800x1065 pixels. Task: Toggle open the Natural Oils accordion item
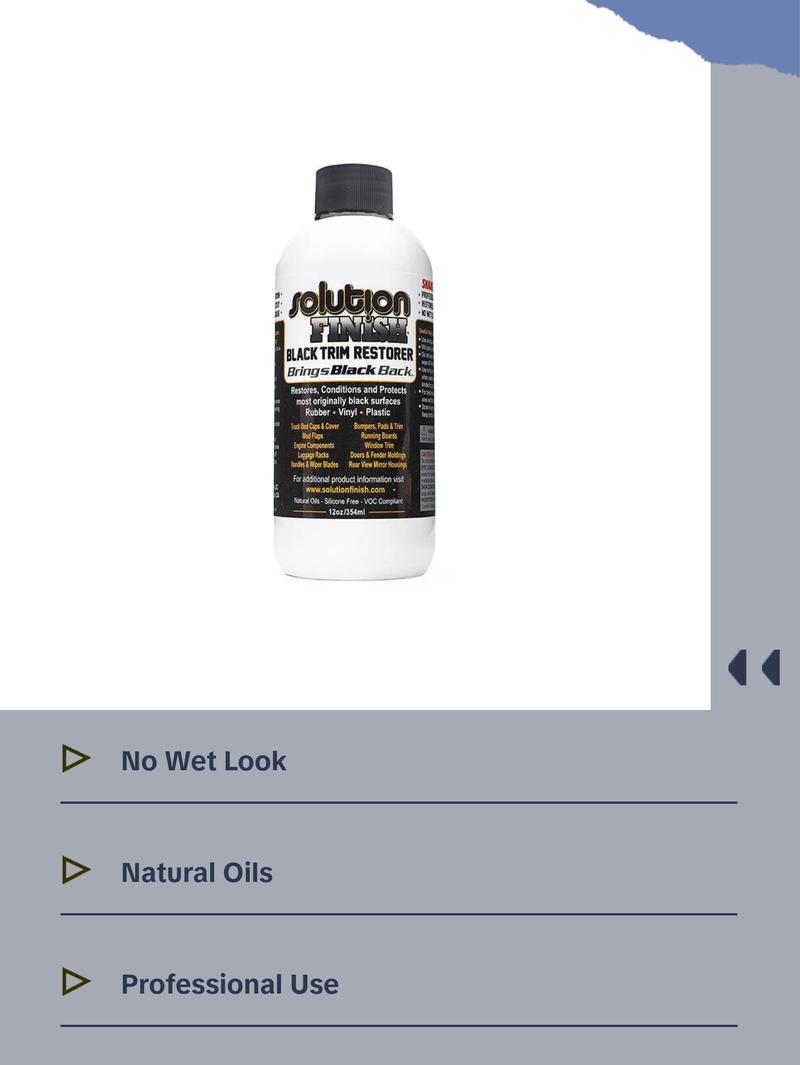click(196, 873)
